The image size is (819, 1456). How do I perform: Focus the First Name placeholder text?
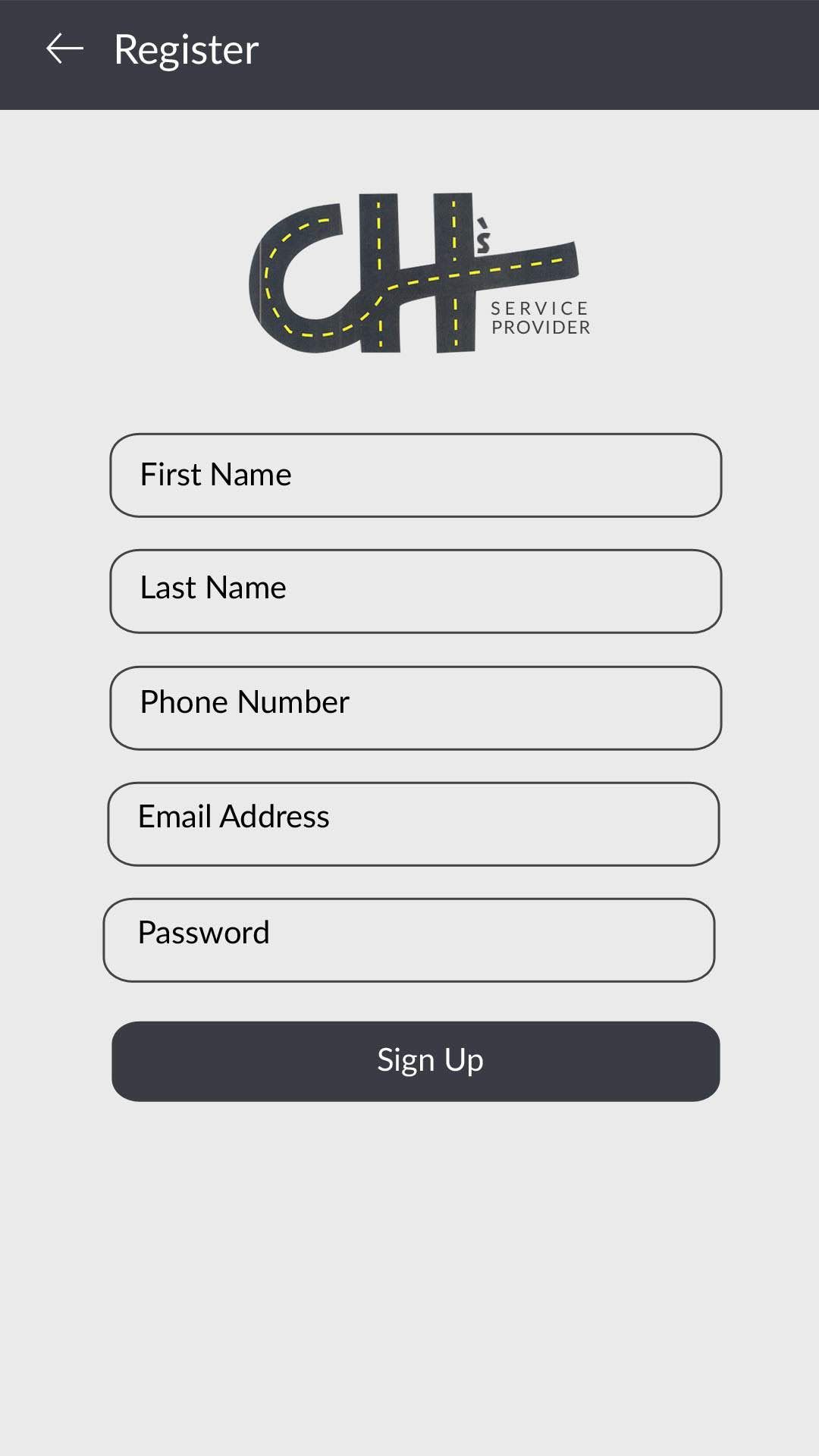(215, 475)
